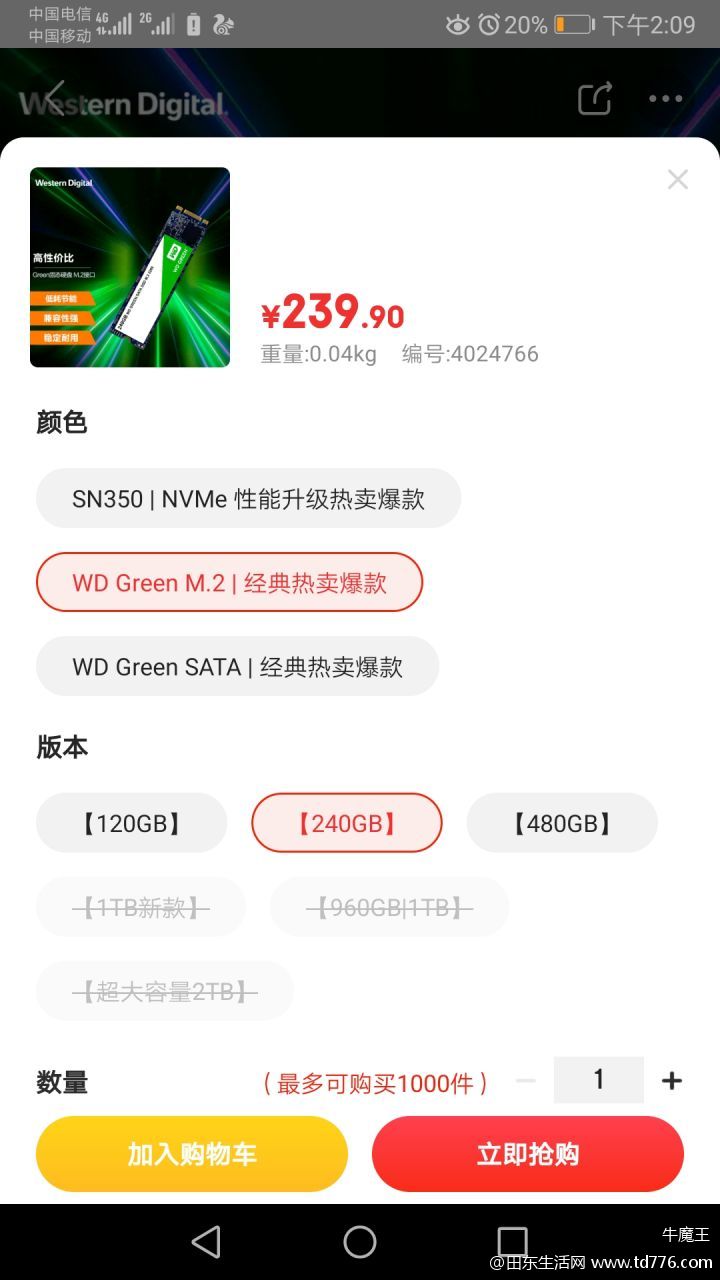Screen dimensions: 720x1280
Task: Tap the quantity number field
Action: click(599, 1080)
